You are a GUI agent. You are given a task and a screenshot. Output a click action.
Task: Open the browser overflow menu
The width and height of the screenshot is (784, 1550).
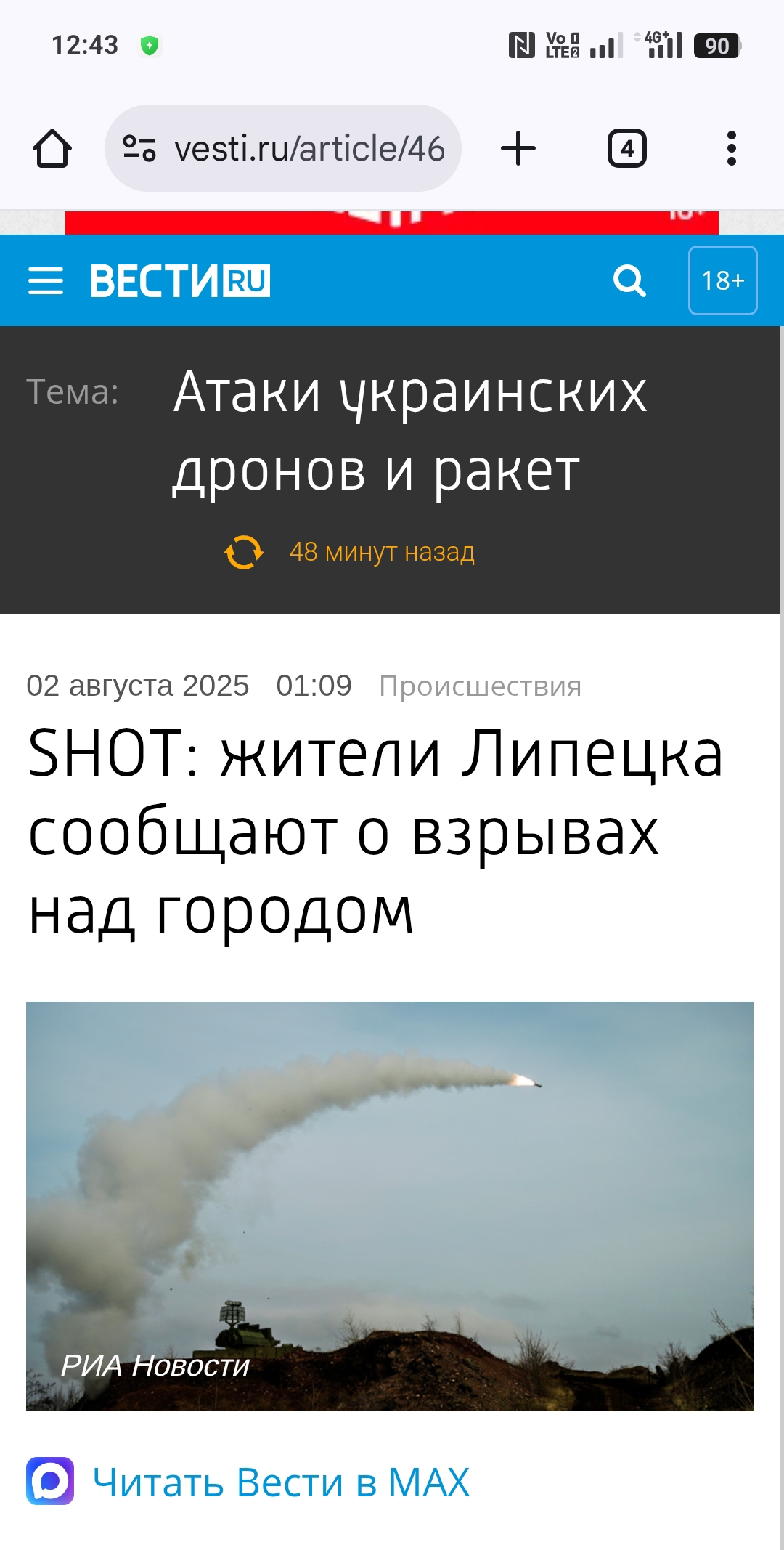point(731,149)
